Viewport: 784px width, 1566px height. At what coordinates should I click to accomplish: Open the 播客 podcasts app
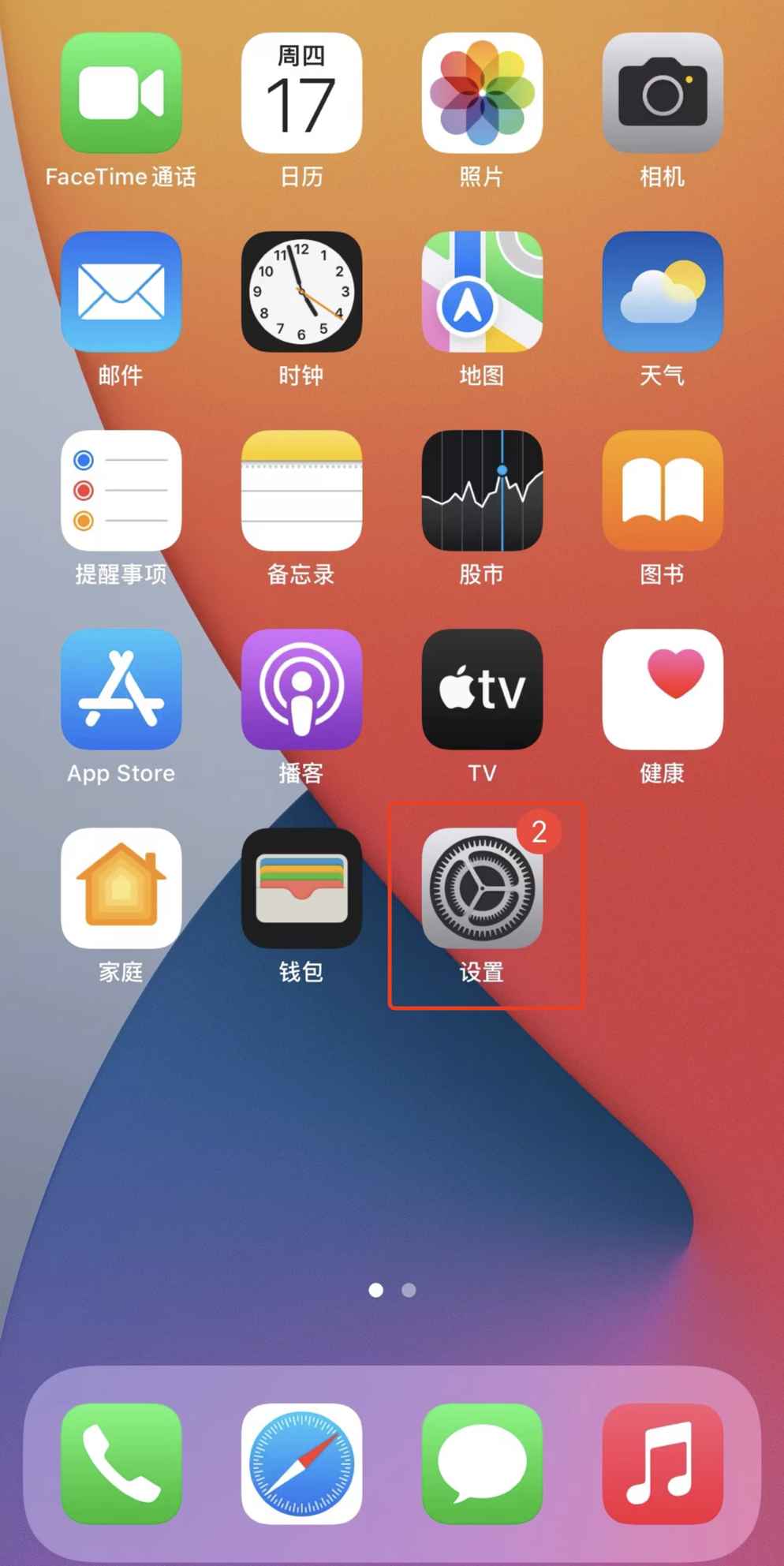click(301, 690)
